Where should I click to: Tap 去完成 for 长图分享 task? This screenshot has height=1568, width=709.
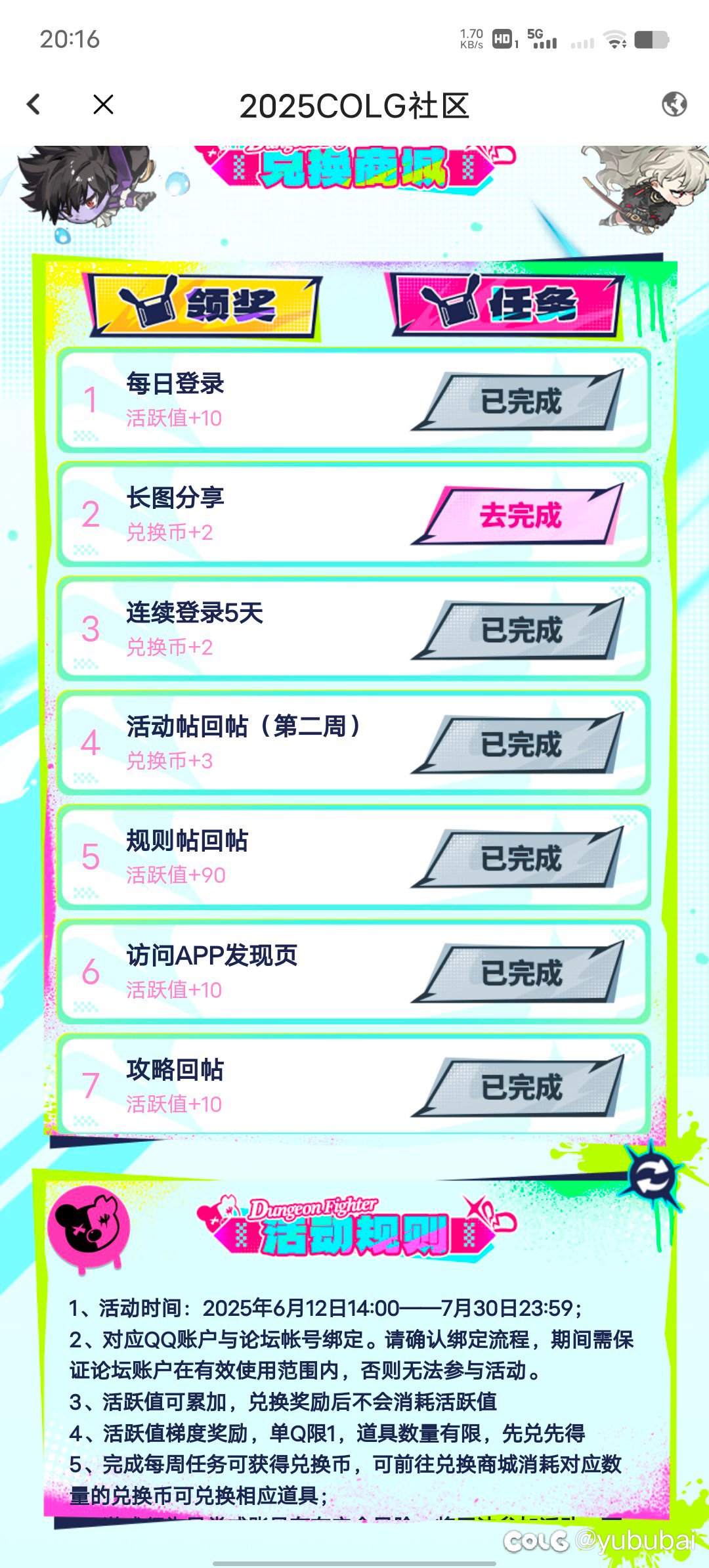[519, 515]
